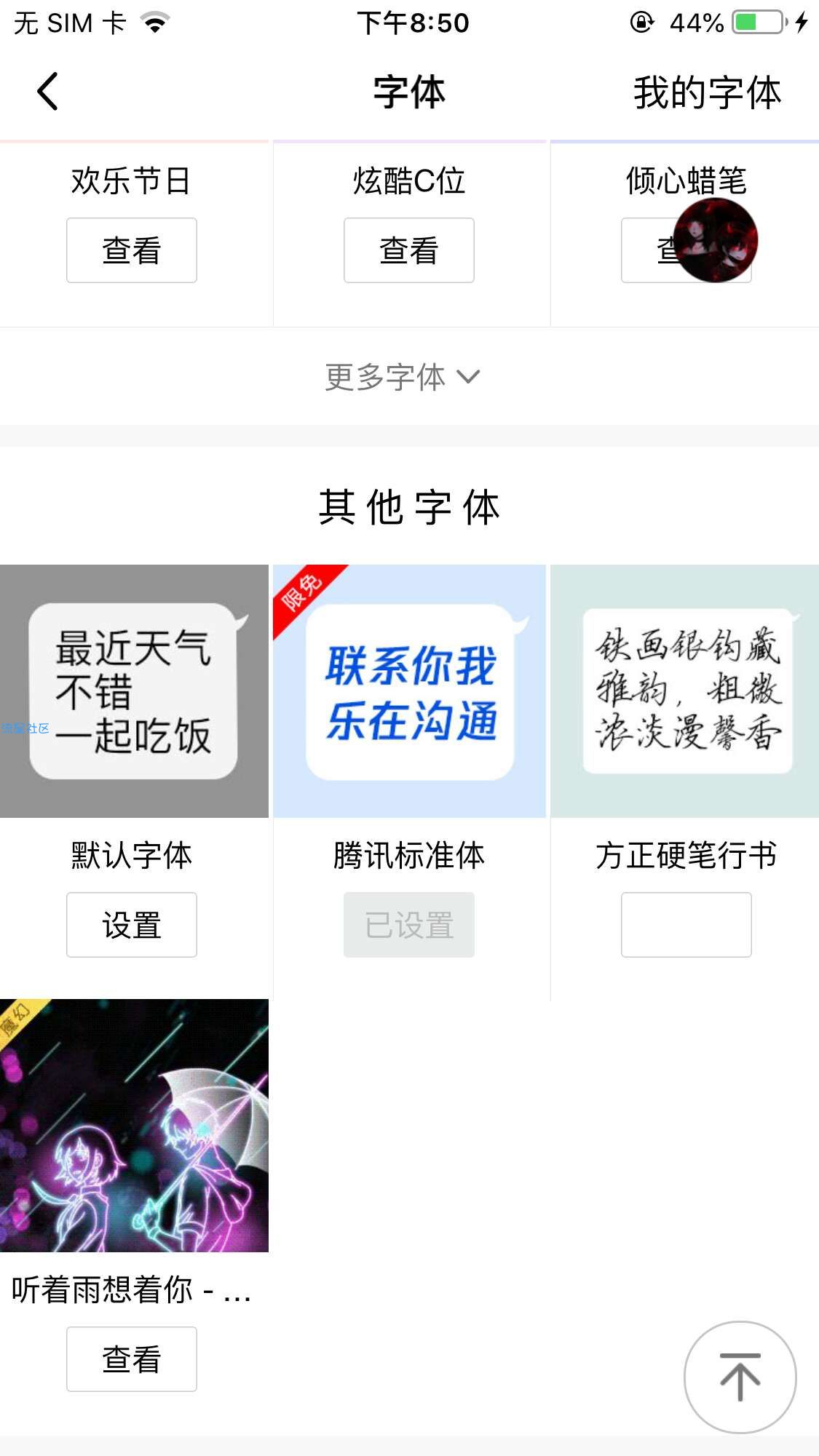Open the 方正硬笔行书 preview tile
Image resolution: width=819 pixels, height=1456 pixels.
click(685, 691)
